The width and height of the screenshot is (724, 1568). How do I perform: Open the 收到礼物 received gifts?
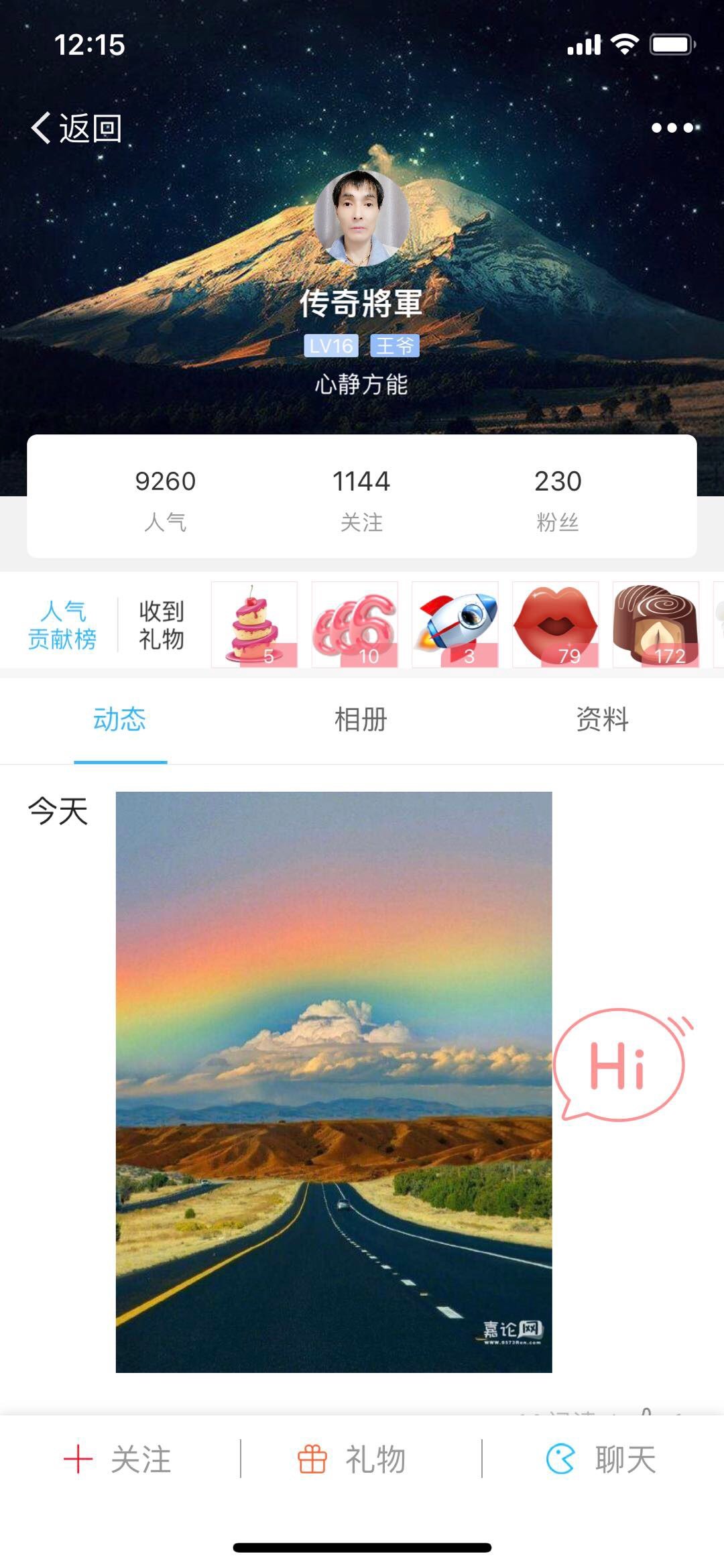[161, 625]
